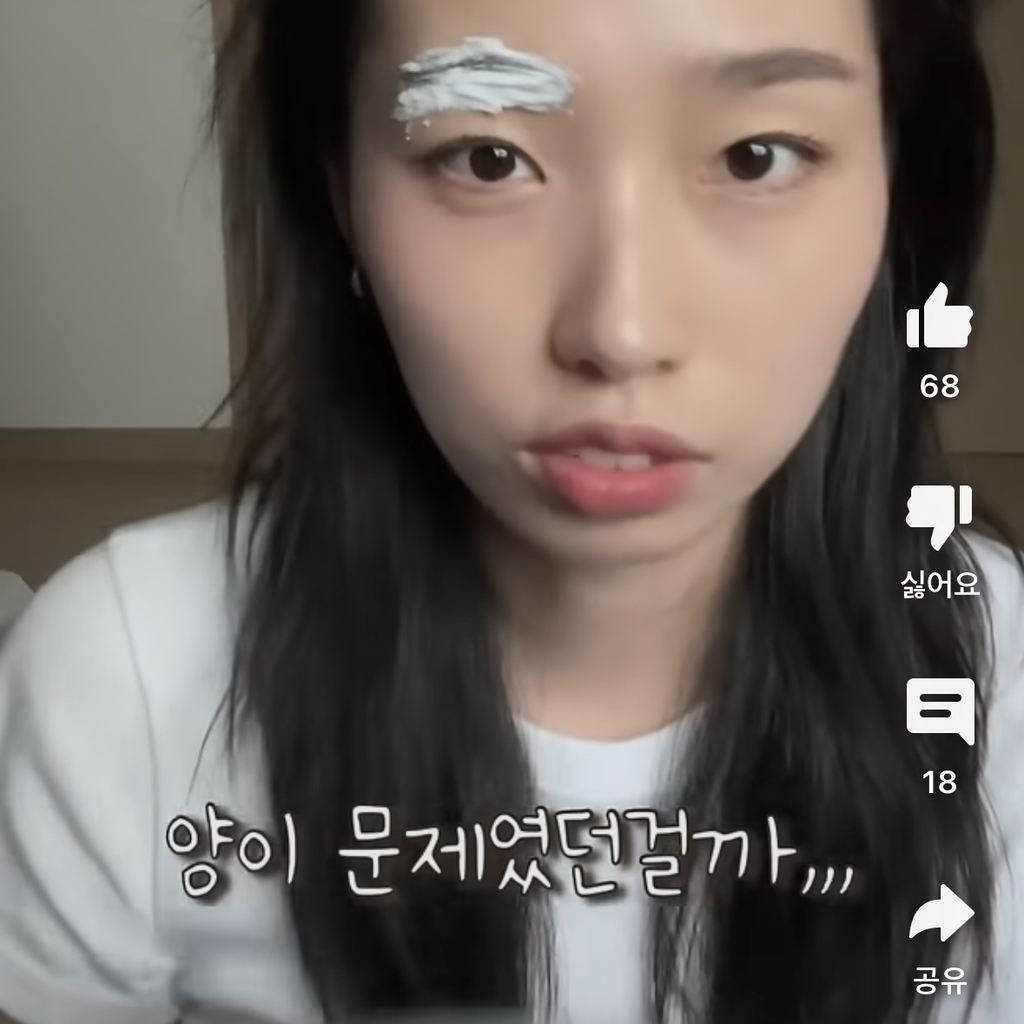1024x1024 pixels.
Task: Tap the 싫어요 dislike button
Action: coord(939,517)
